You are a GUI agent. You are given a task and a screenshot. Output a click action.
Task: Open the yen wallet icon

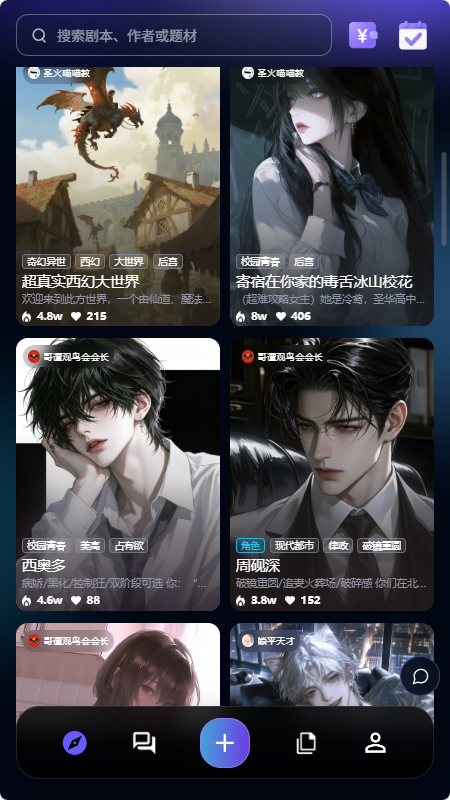(363, 36)
